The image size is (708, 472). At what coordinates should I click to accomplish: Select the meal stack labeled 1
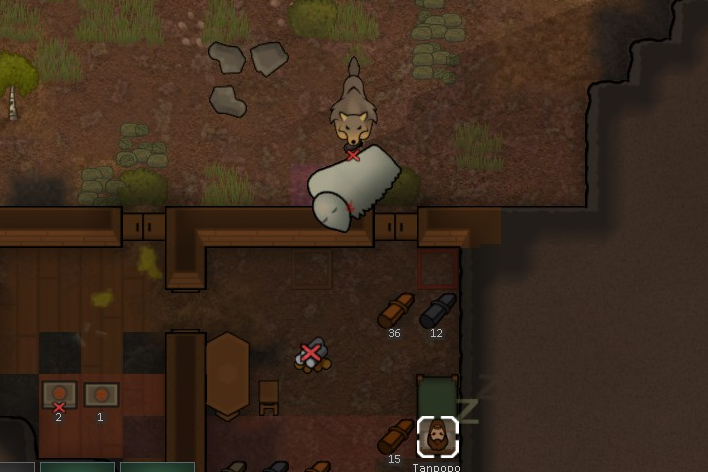click(x=101, y=395)
